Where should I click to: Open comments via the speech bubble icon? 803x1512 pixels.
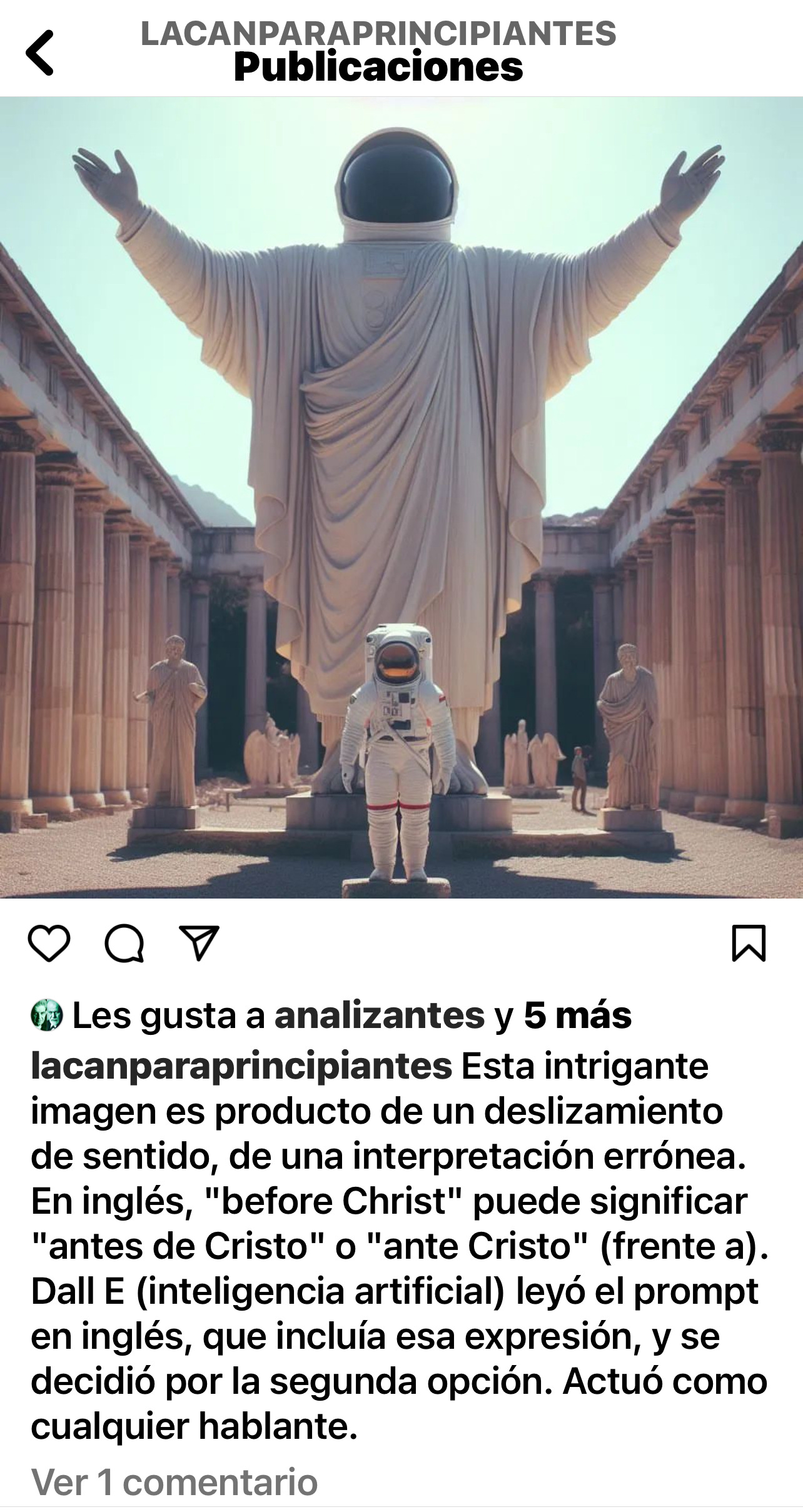click(124, 943)
